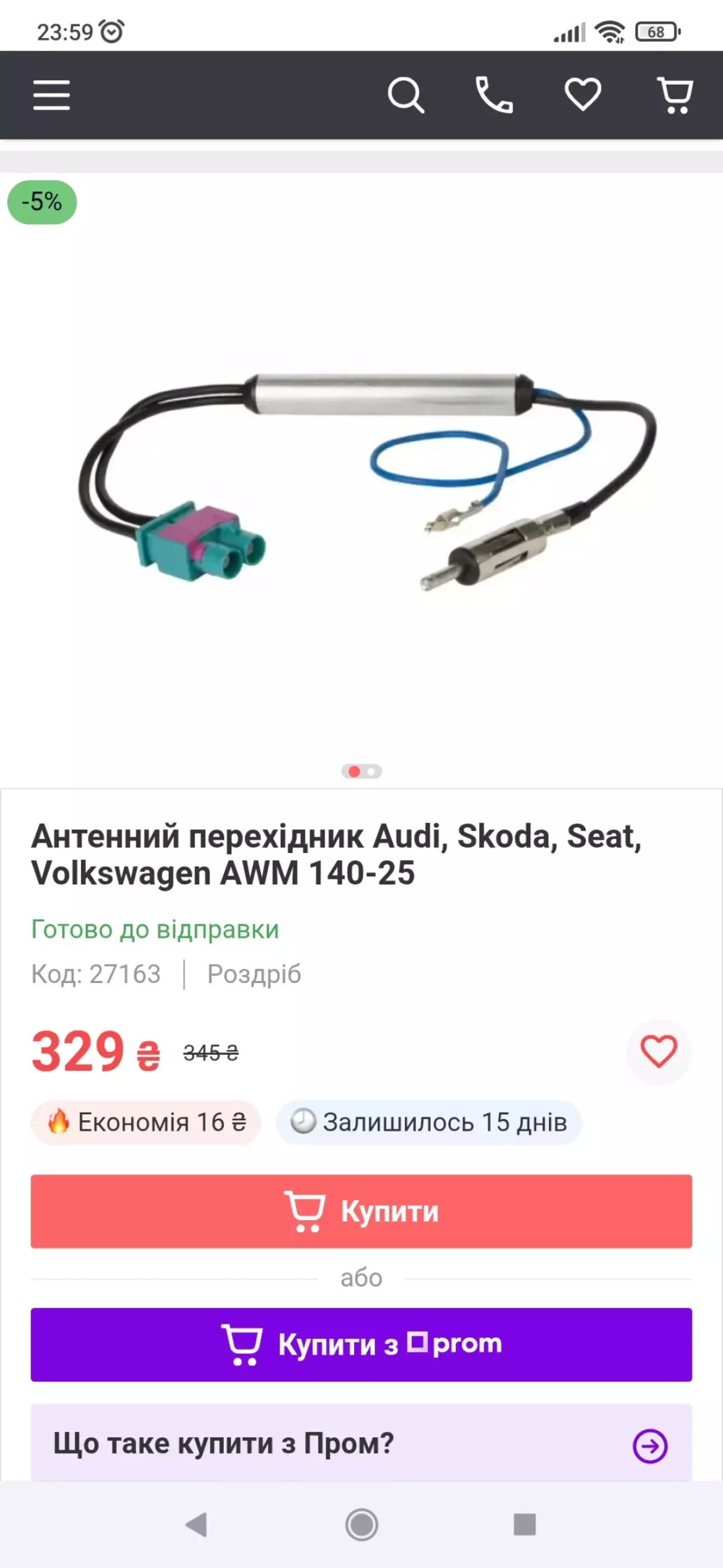Open Що таке купити з Пром?

tap(361, 1444)
